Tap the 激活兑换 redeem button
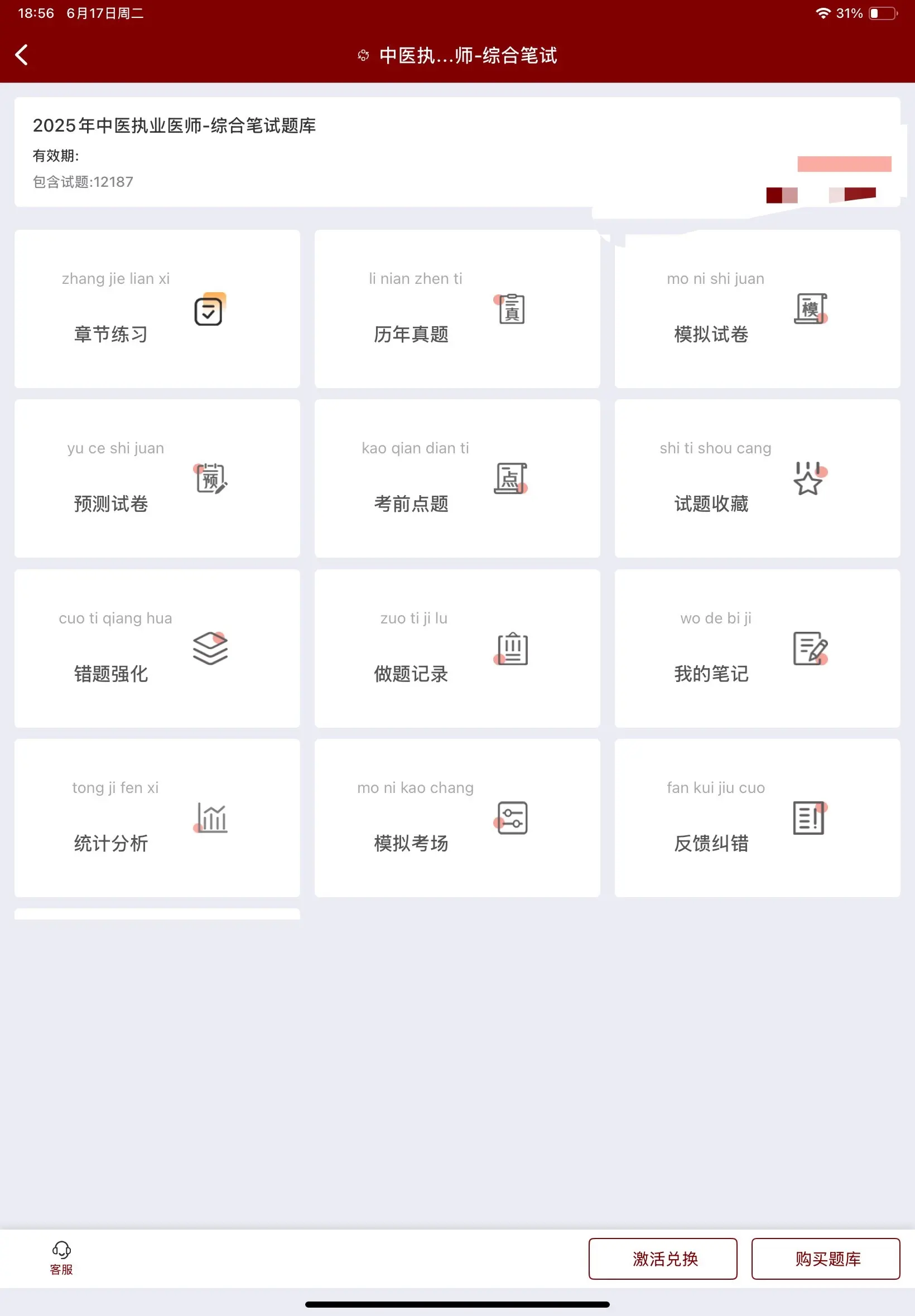915x1316 pixels. [x=663, y=1259]
